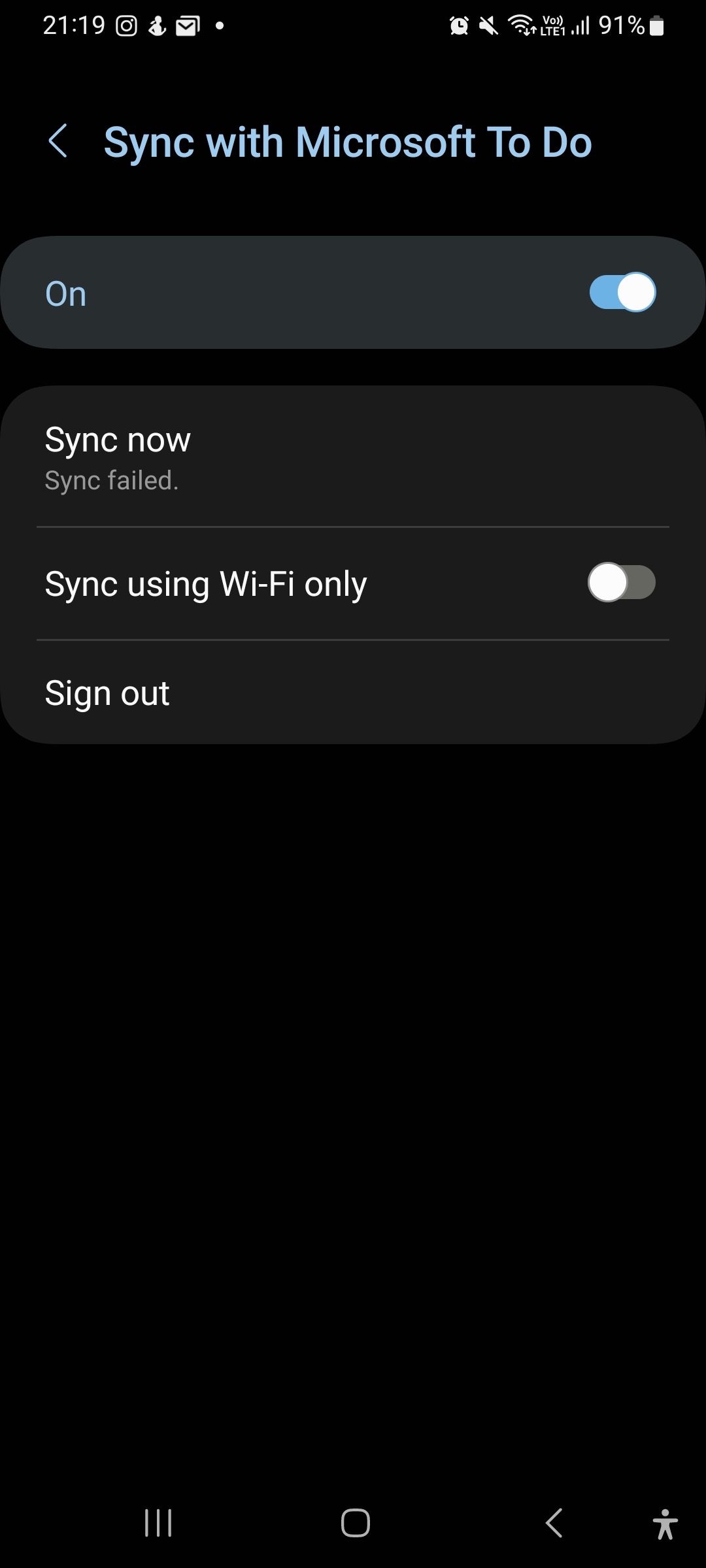Enable Sync using Wi-Fi only
706x1568 pixels.
[x=621, y=583]
